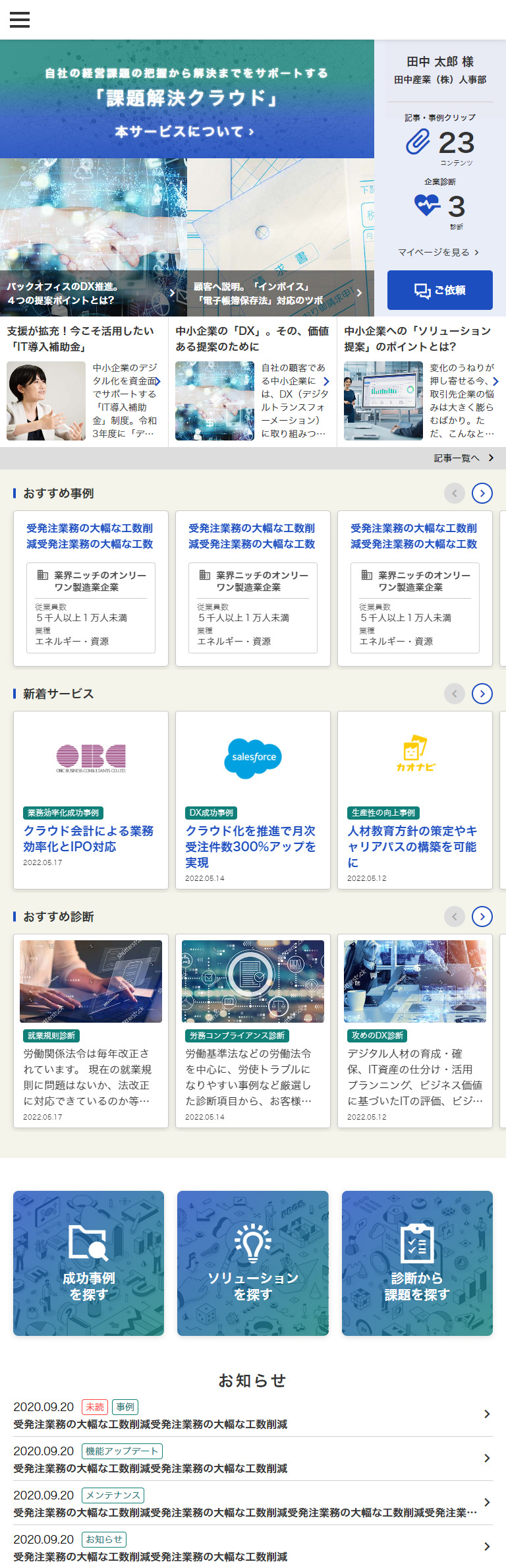Open カオナビ 人材教育方針 service card
506x1568 pixels.
coord(415,799)
